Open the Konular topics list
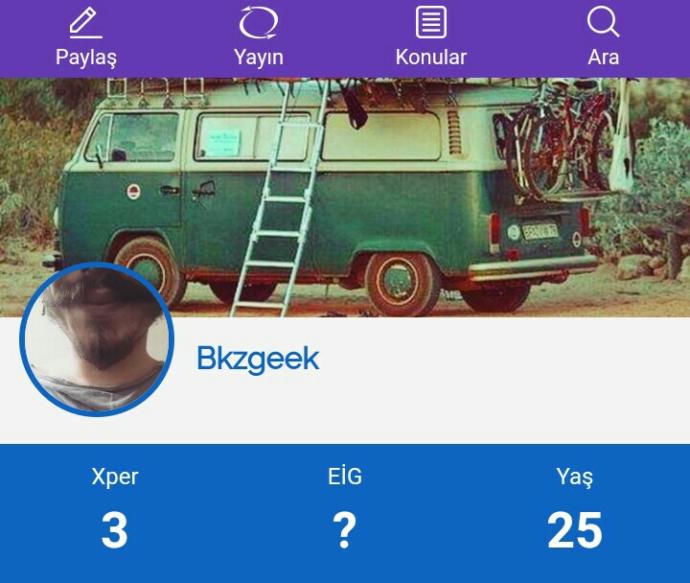Screen dimensions: 690x583 431,36
